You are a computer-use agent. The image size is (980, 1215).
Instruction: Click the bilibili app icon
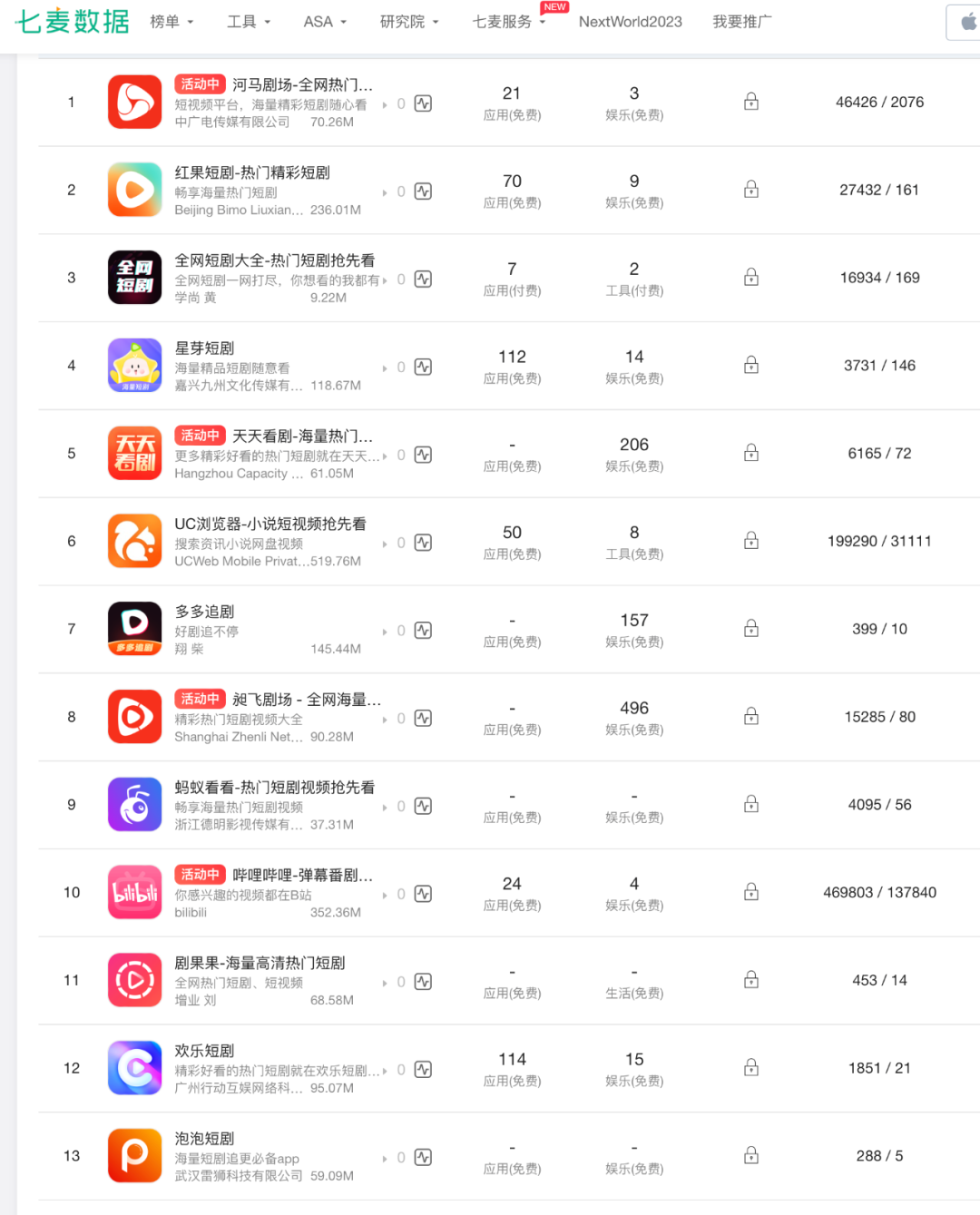click(134, 891)
